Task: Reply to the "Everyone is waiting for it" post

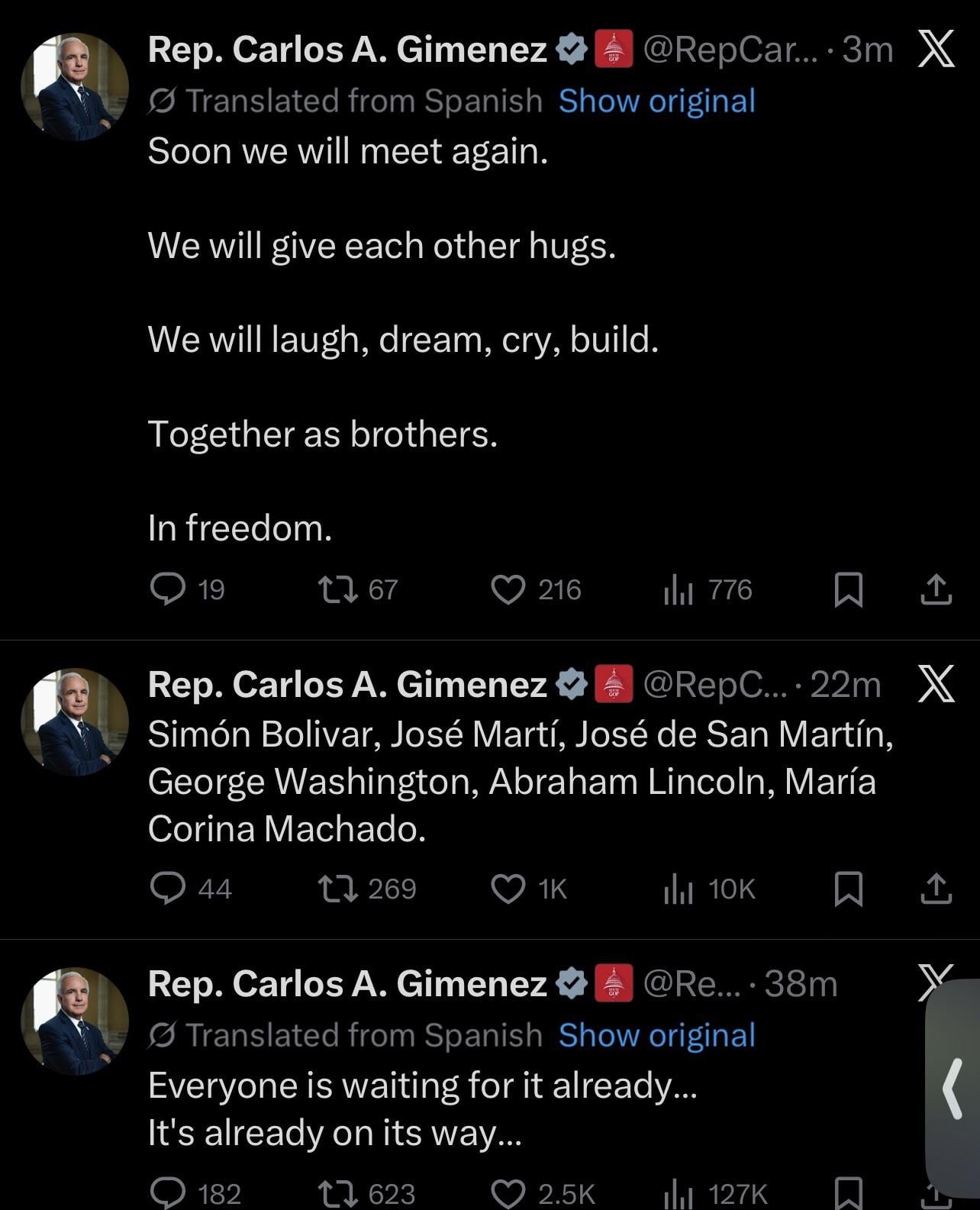Action: (x=167, y=1192)
